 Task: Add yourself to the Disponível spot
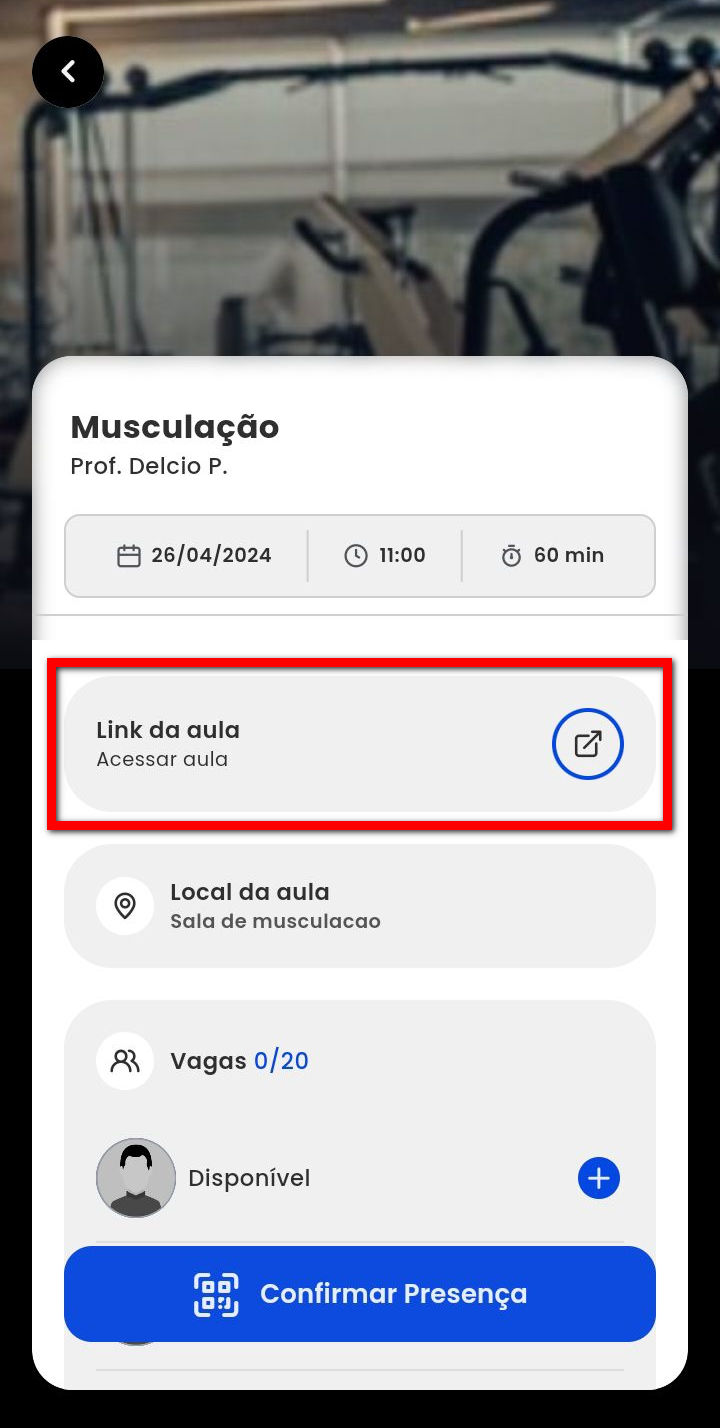598,1178
